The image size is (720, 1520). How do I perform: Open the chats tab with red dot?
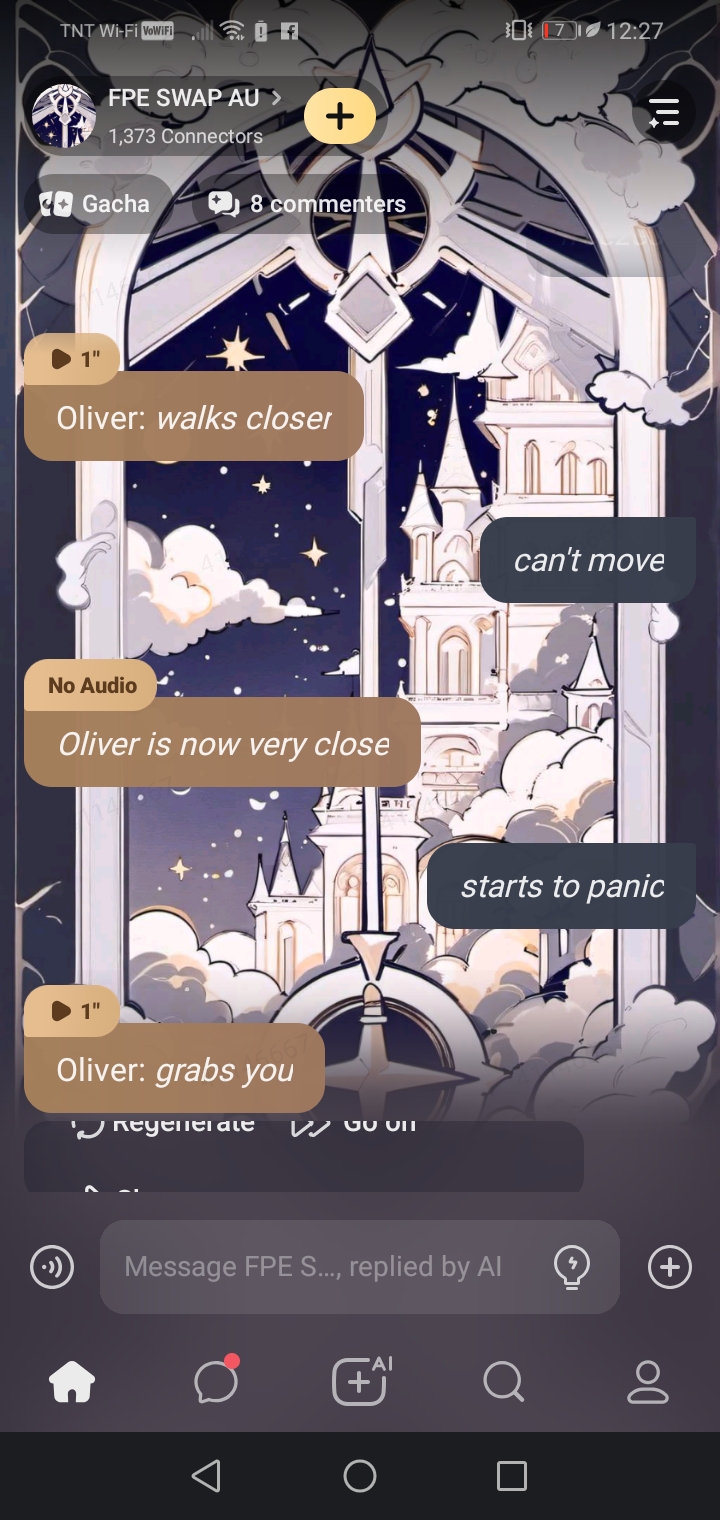(216, 1383)
